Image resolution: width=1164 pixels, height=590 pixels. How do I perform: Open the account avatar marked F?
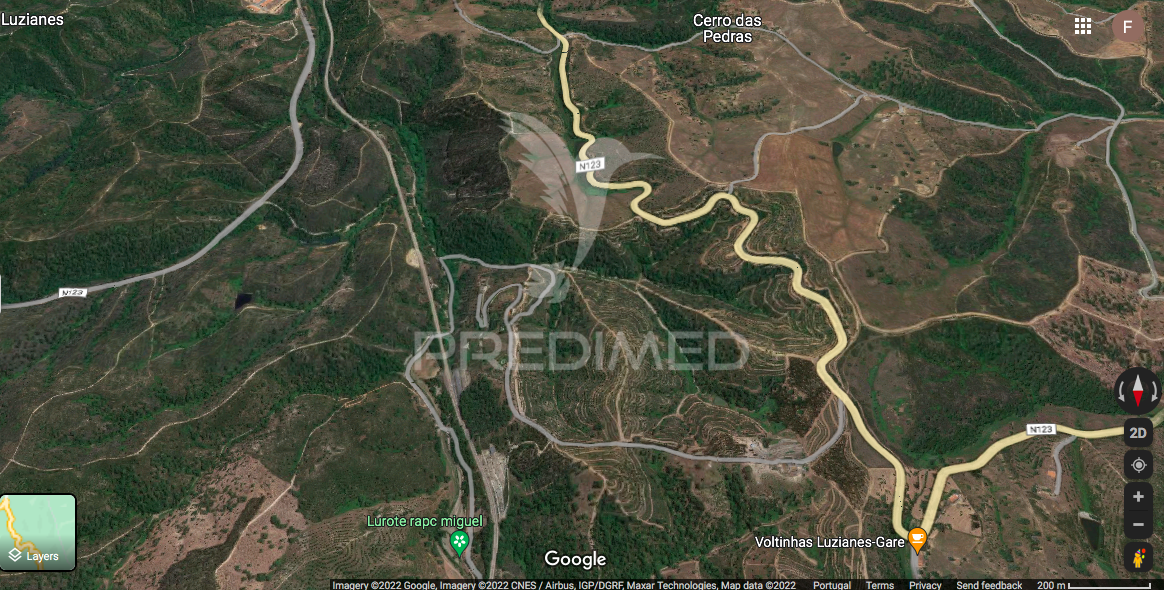(x=1128, y=26)
